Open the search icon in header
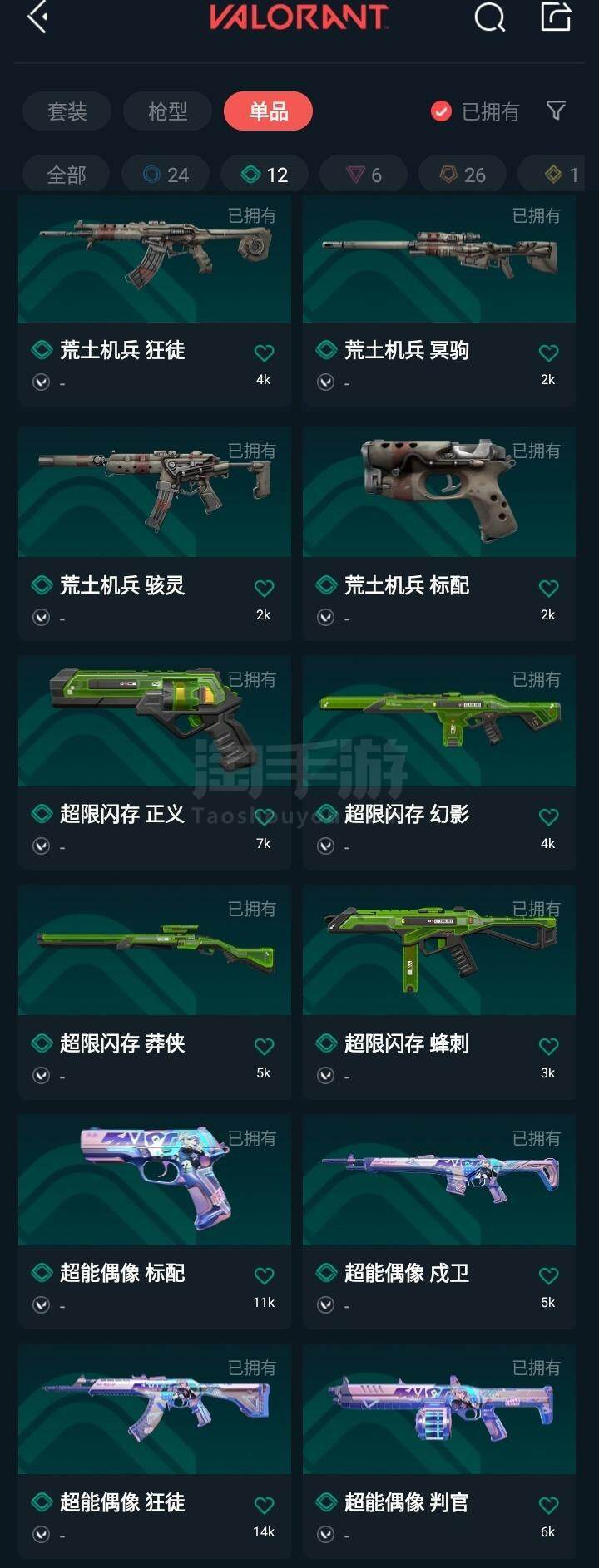This screenshot has height=1568, width=599. (489, 17)
